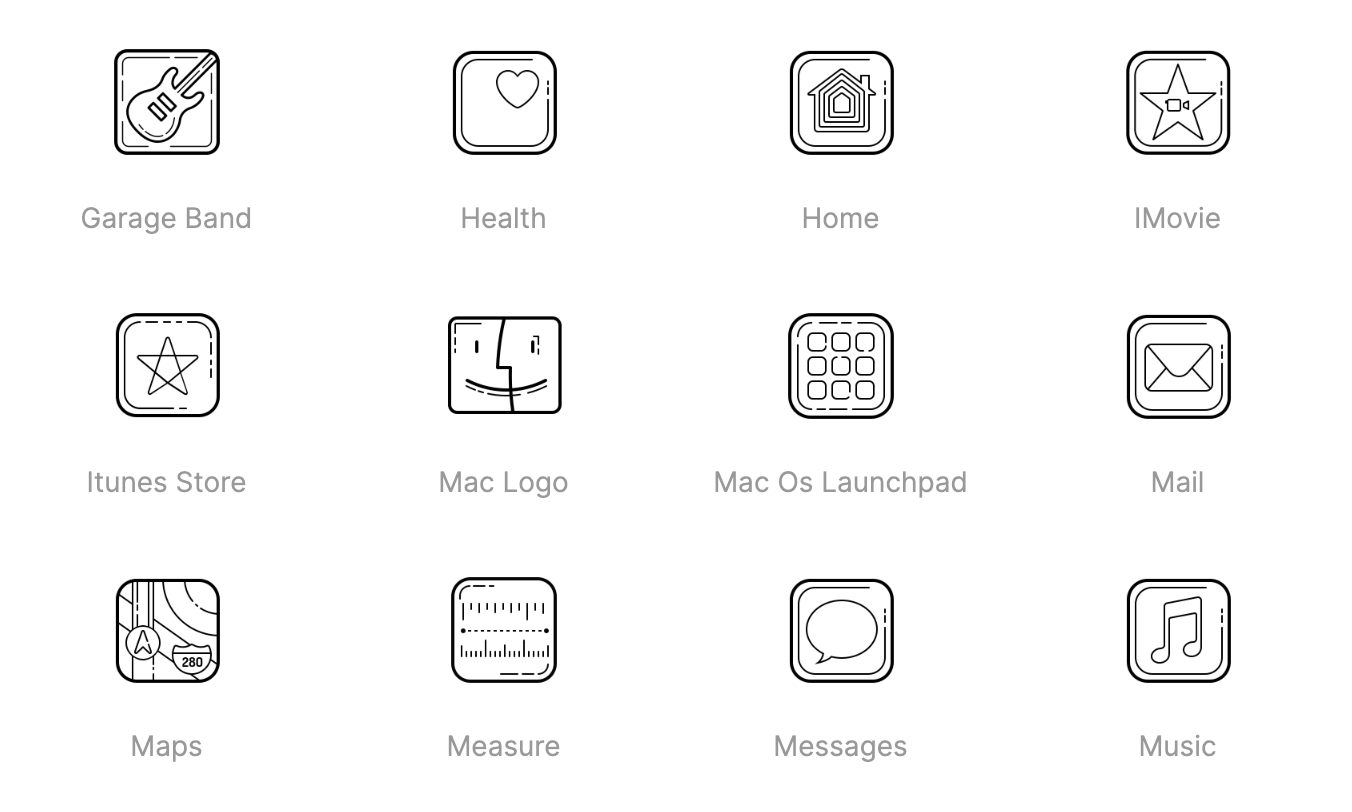This screenshot has height=812, width=1352.
Task: Open the Home icon tile
Action: 841,102
